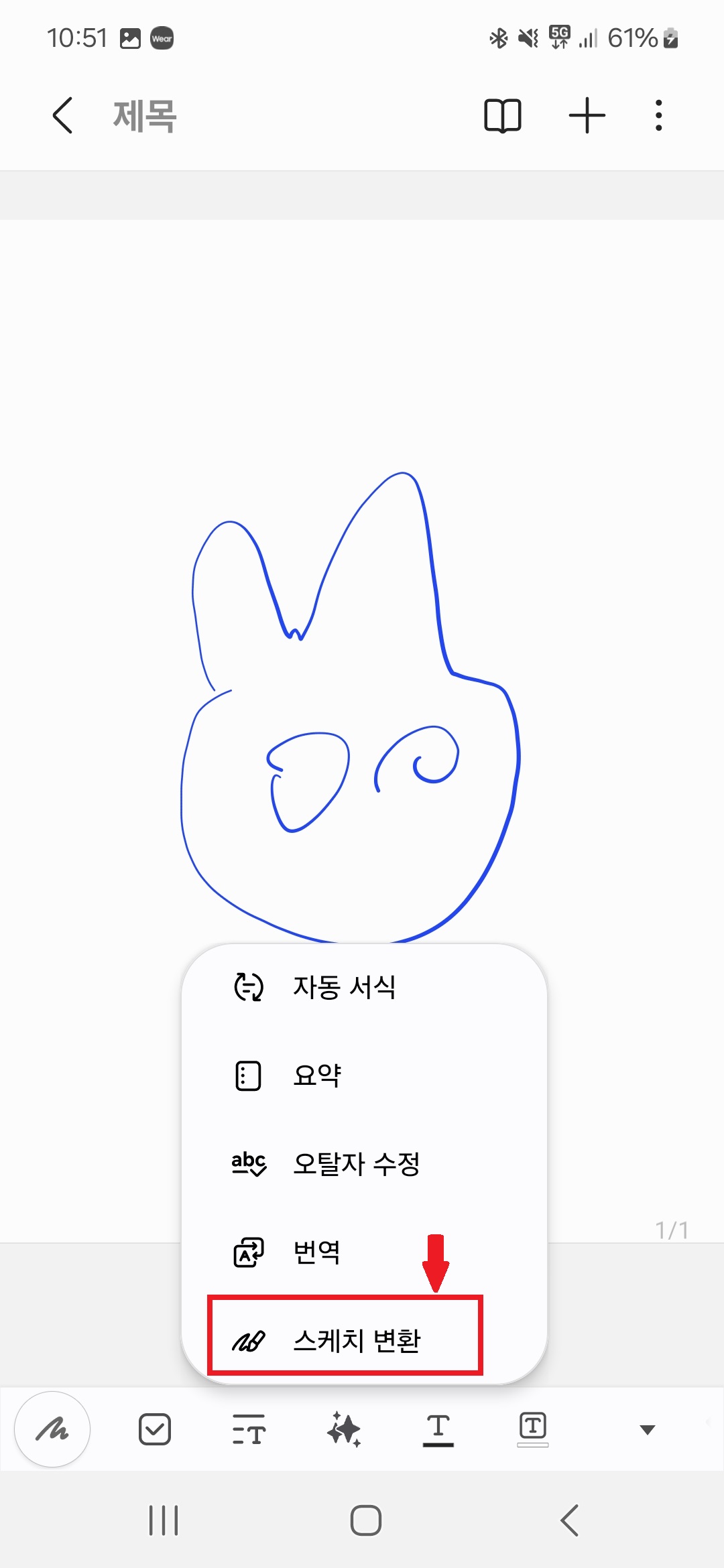The image size is (724, 1568).
Task: Select 자동 서식 from the menu
Action: click(344, 986)
